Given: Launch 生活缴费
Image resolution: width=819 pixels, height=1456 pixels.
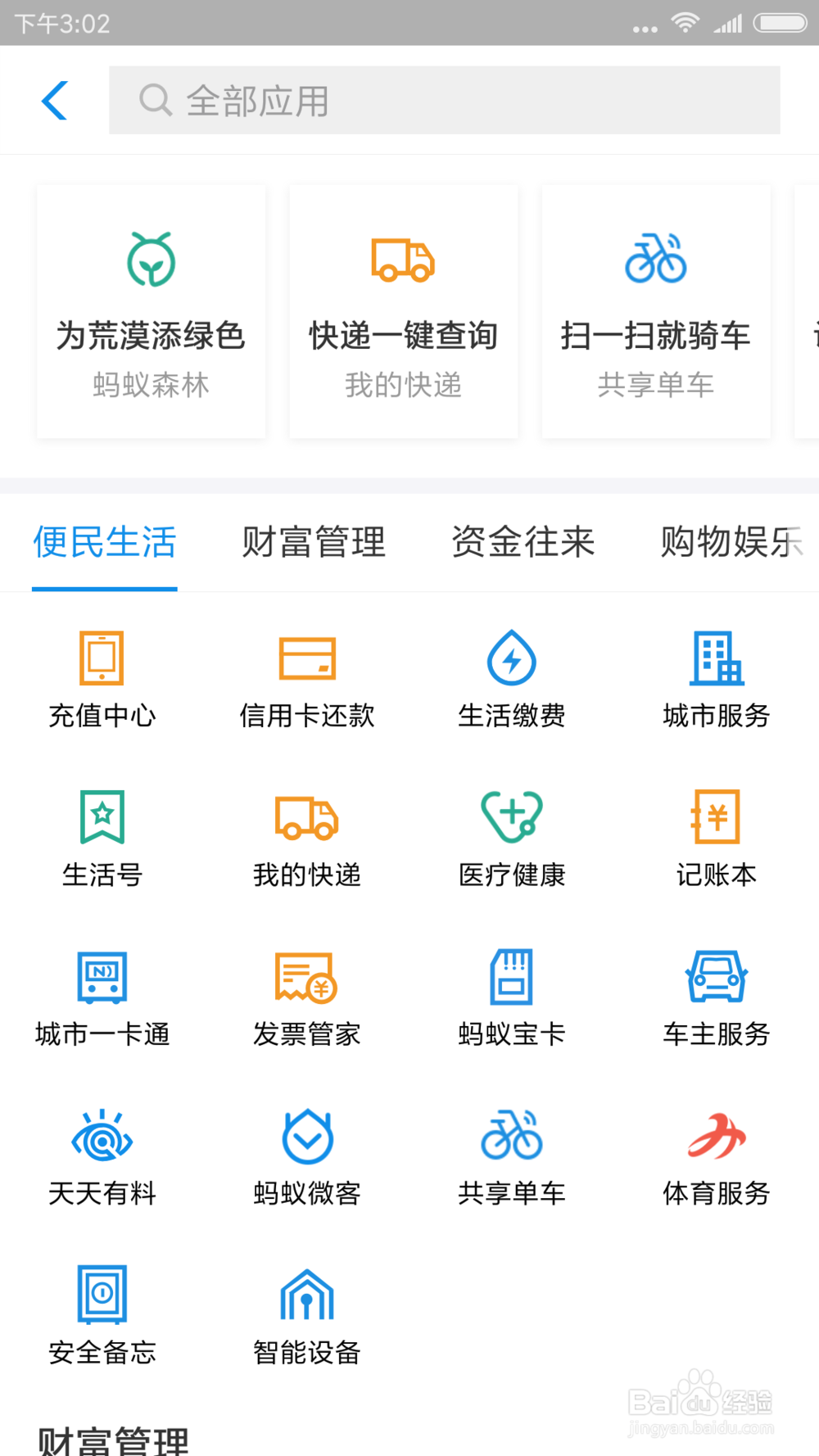Looking at the screenshot, I should coord(512,680).
